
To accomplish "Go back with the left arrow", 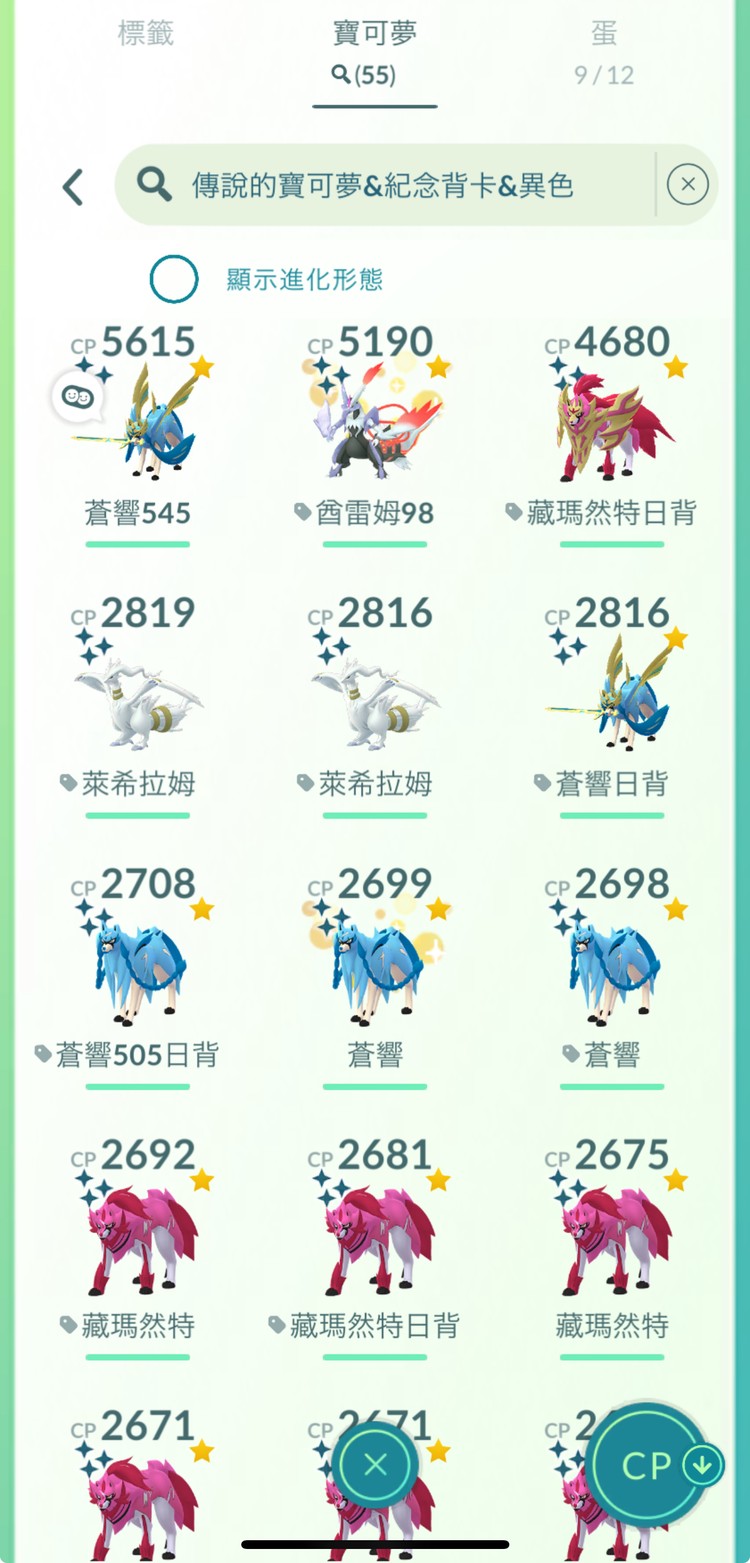I will 73,187.
